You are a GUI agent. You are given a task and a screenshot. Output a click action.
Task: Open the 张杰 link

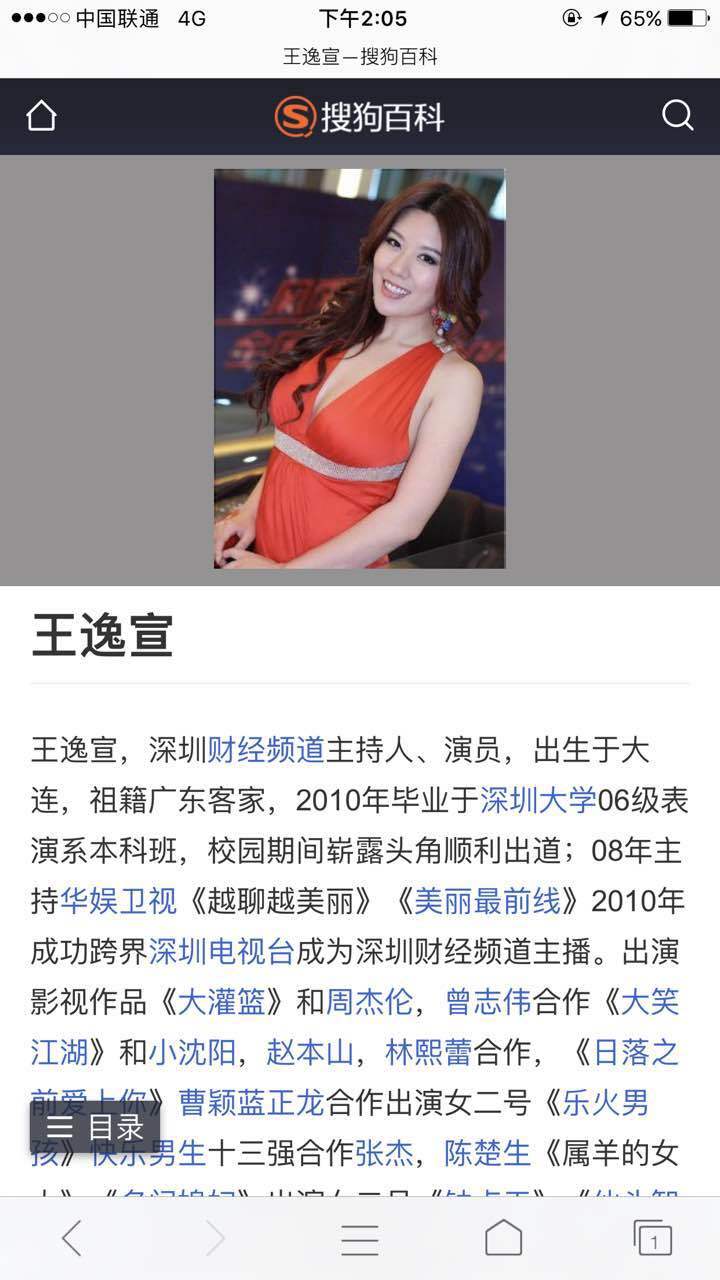pyautogui.click(x=384, y=1154)
